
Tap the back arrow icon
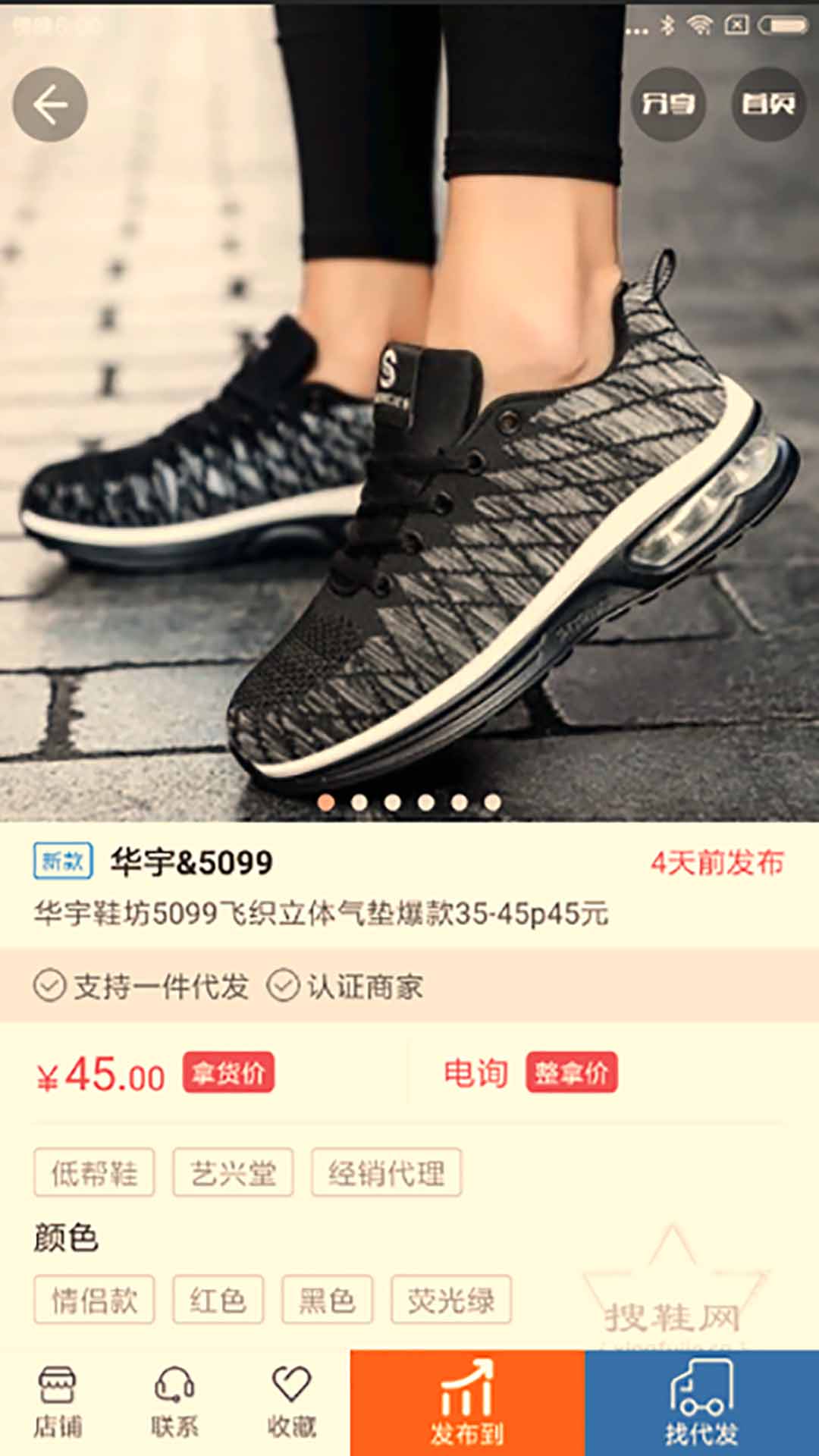pyautogui.click(x=49, y=105)
